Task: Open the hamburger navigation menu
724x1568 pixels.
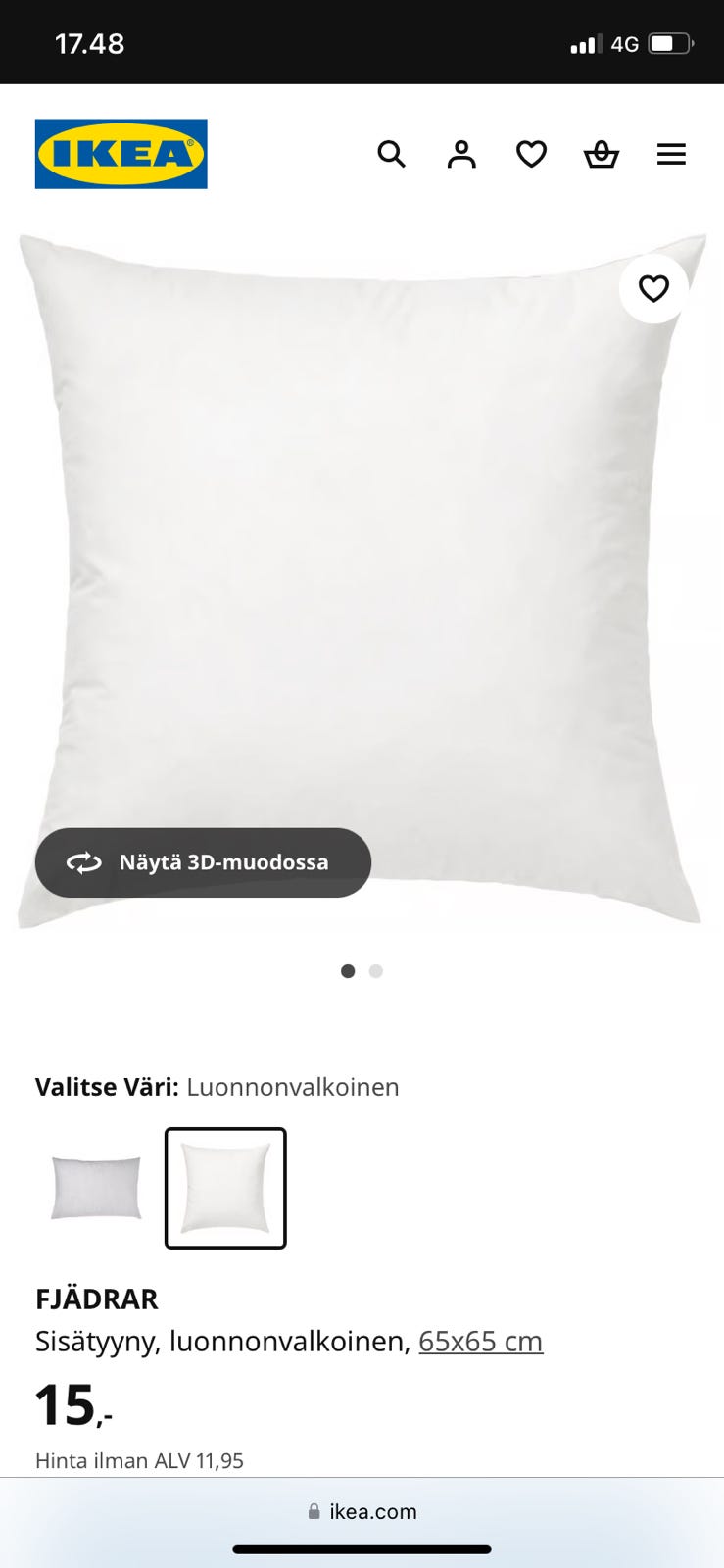Action: (671, 154)
